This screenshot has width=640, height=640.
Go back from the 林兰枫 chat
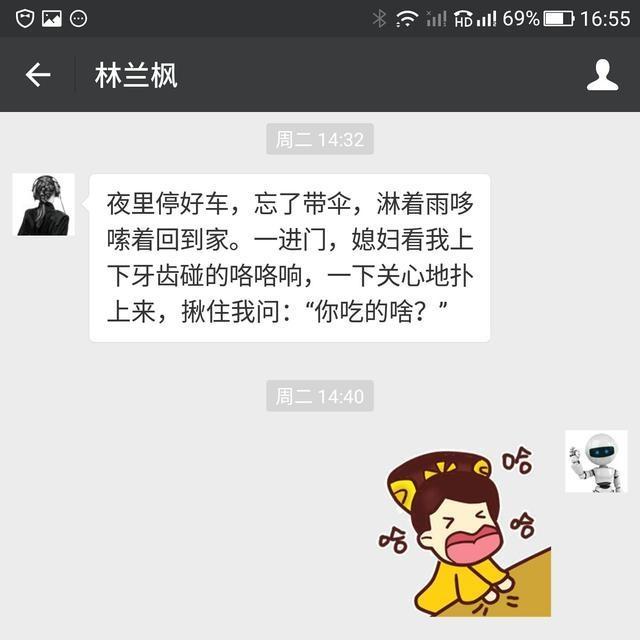[38, 75]
